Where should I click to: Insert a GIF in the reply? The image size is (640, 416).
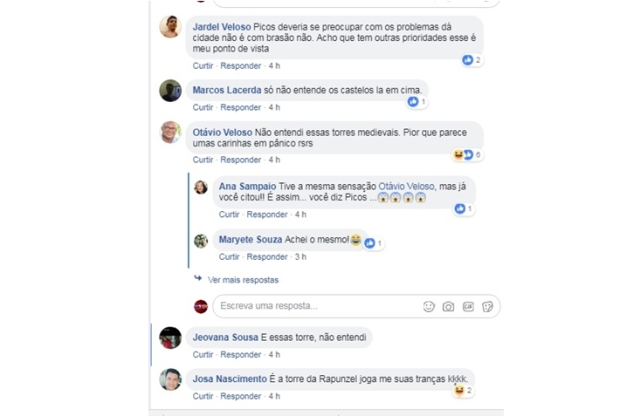pos(467,306)
